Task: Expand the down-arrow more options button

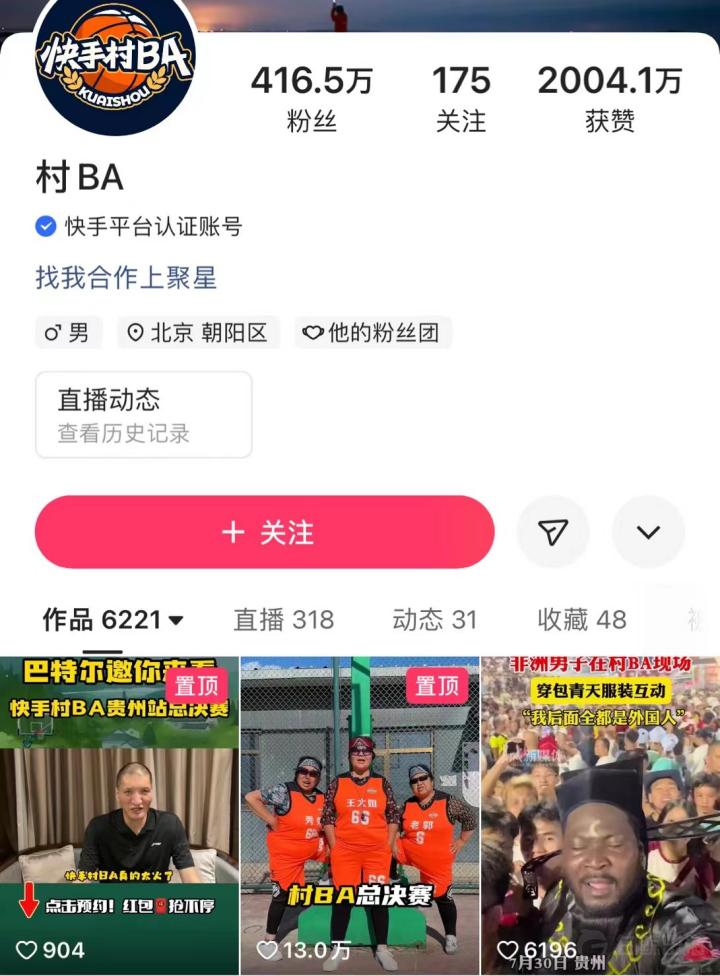Action: [648, 532]
